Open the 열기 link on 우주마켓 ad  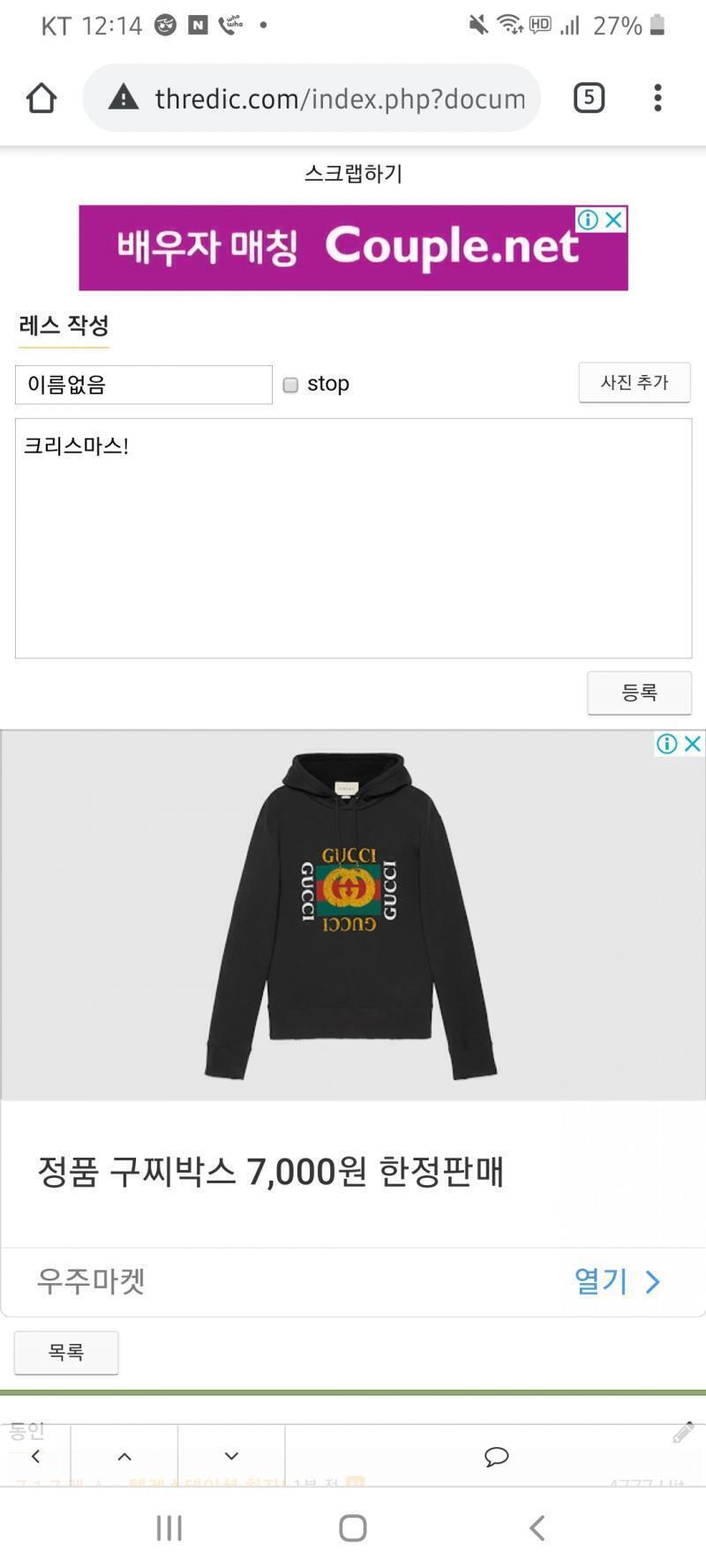(x=617, y=1281)
